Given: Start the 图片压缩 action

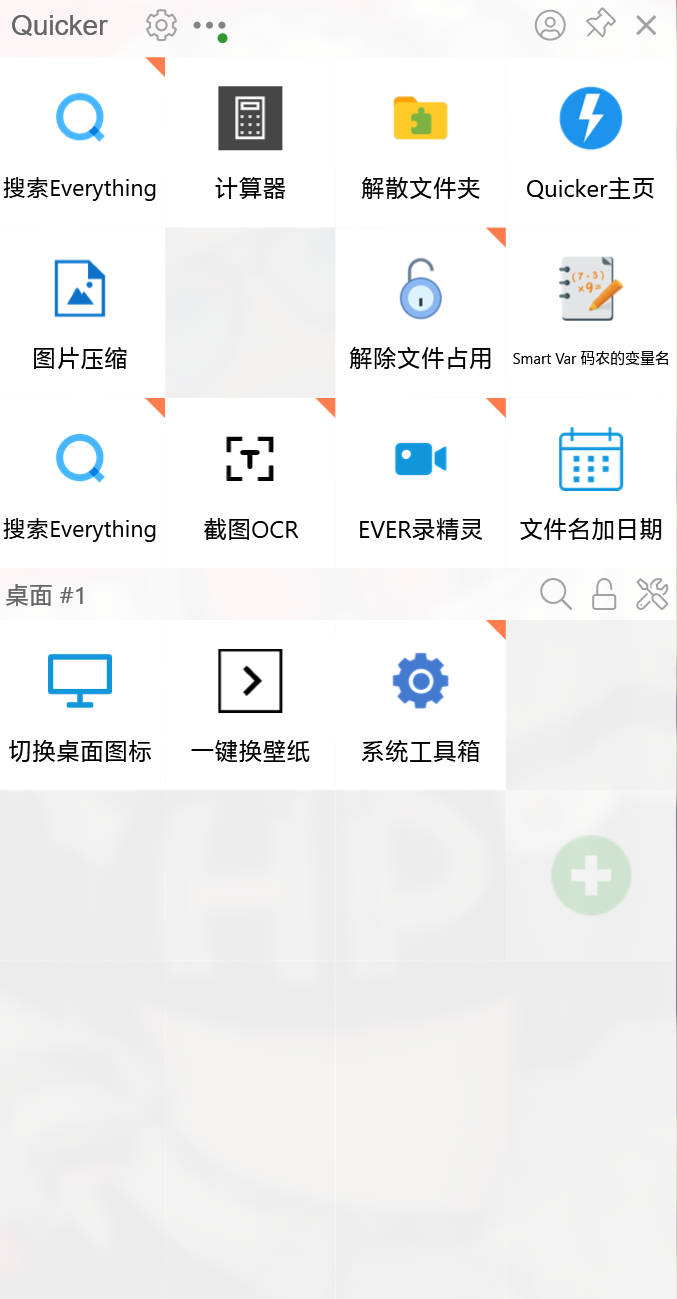Looking at the screenshot, I should pyautogui.click(x=80, y=312).
